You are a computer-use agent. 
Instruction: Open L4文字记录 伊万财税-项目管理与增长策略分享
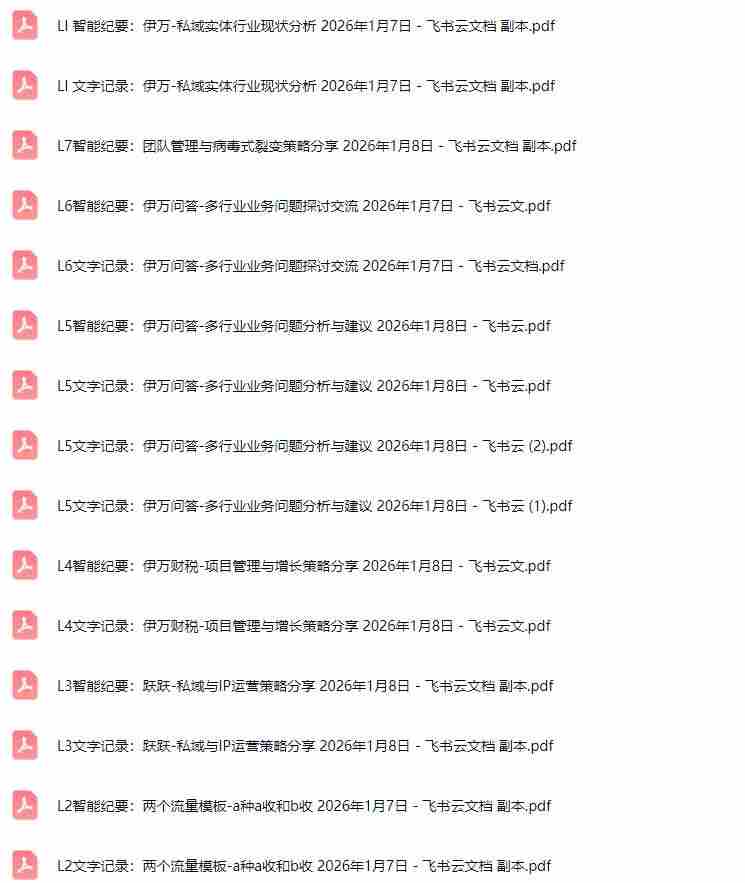[x=303, y=626]
